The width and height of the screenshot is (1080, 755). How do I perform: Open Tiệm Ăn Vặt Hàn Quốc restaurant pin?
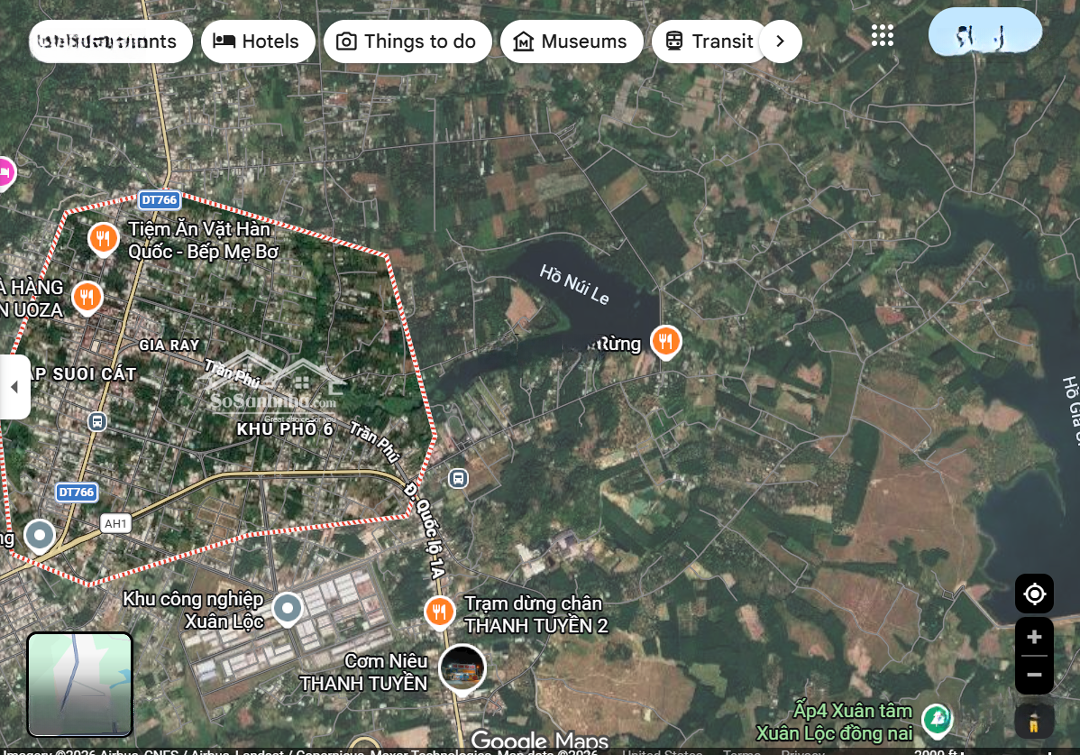pos(104,238)
